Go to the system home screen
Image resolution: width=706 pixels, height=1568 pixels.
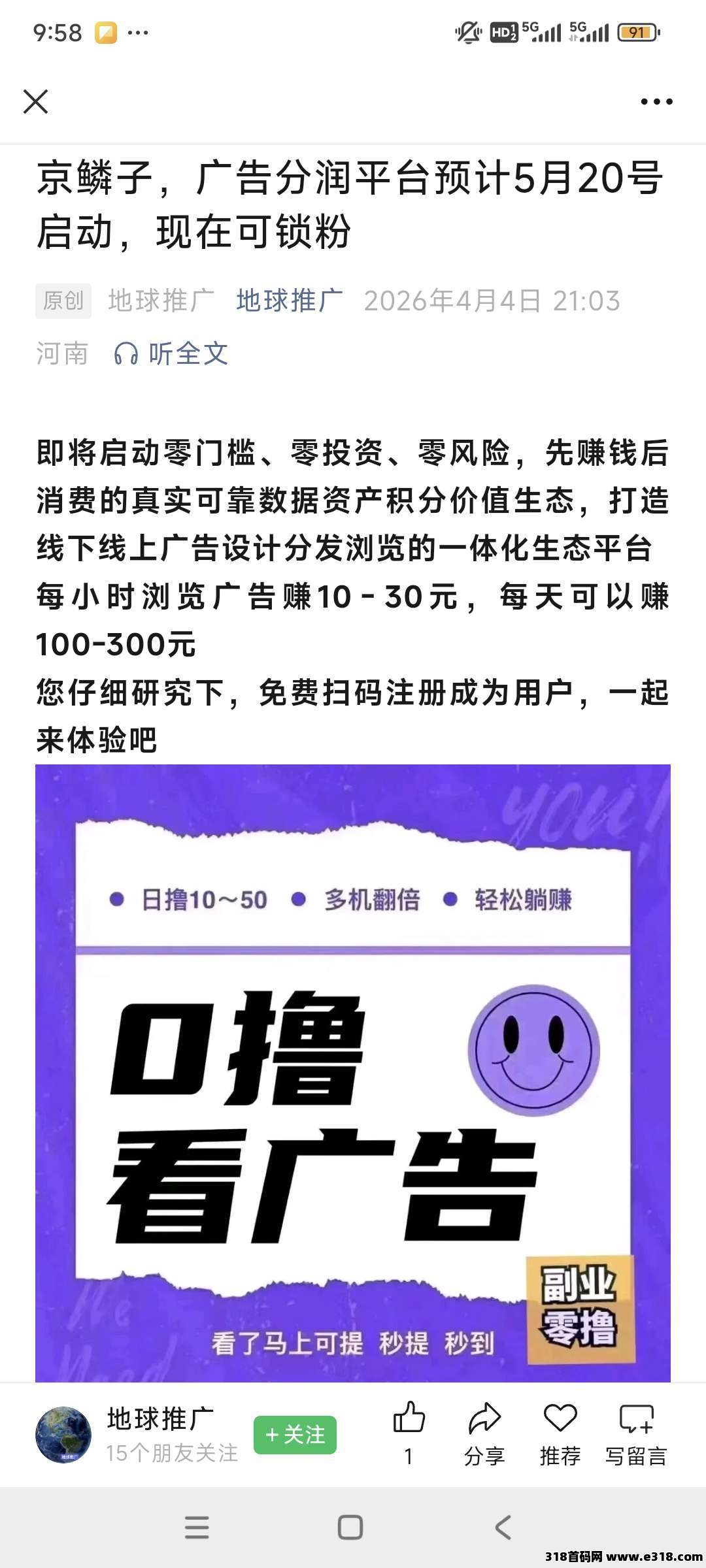coord(350,1527)
